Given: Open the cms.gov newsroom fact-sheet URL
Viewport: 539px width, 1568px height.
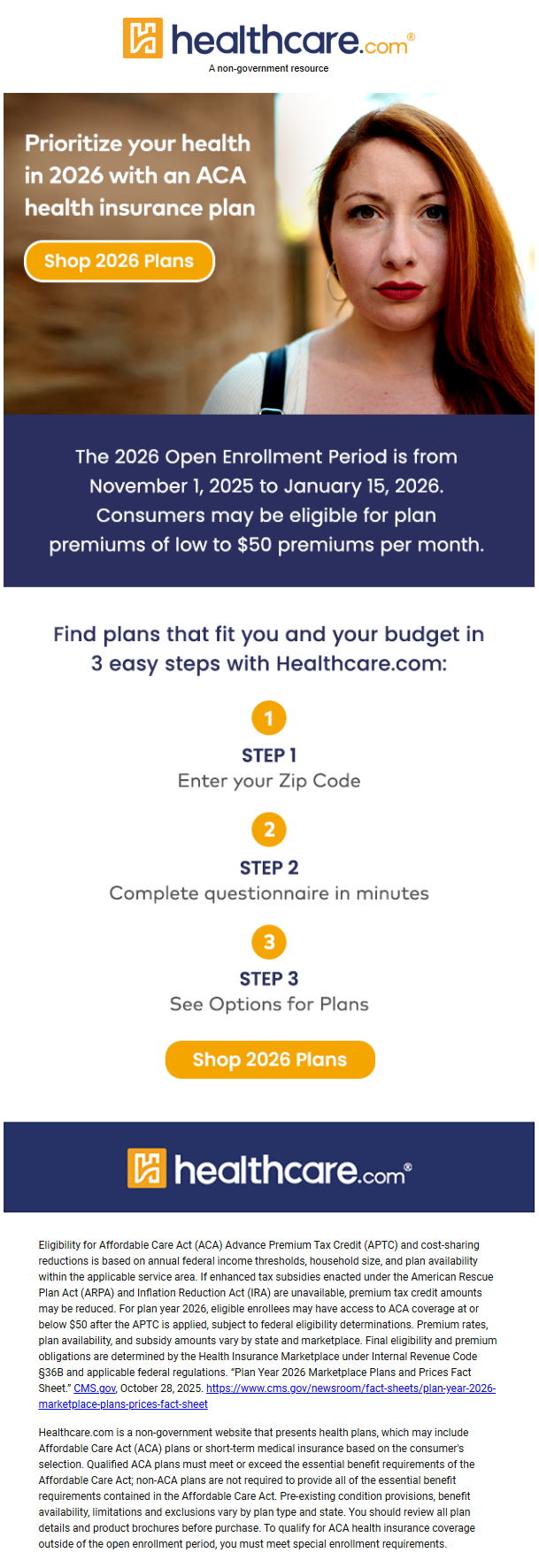Looking at the screenshot, I should tap(350, 1388).
